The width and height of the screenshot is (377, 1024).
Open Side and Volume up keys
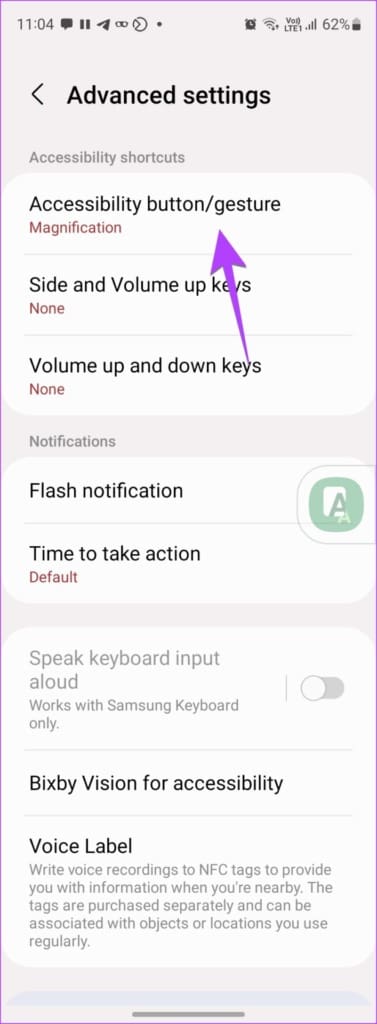(x=188, y=295)
